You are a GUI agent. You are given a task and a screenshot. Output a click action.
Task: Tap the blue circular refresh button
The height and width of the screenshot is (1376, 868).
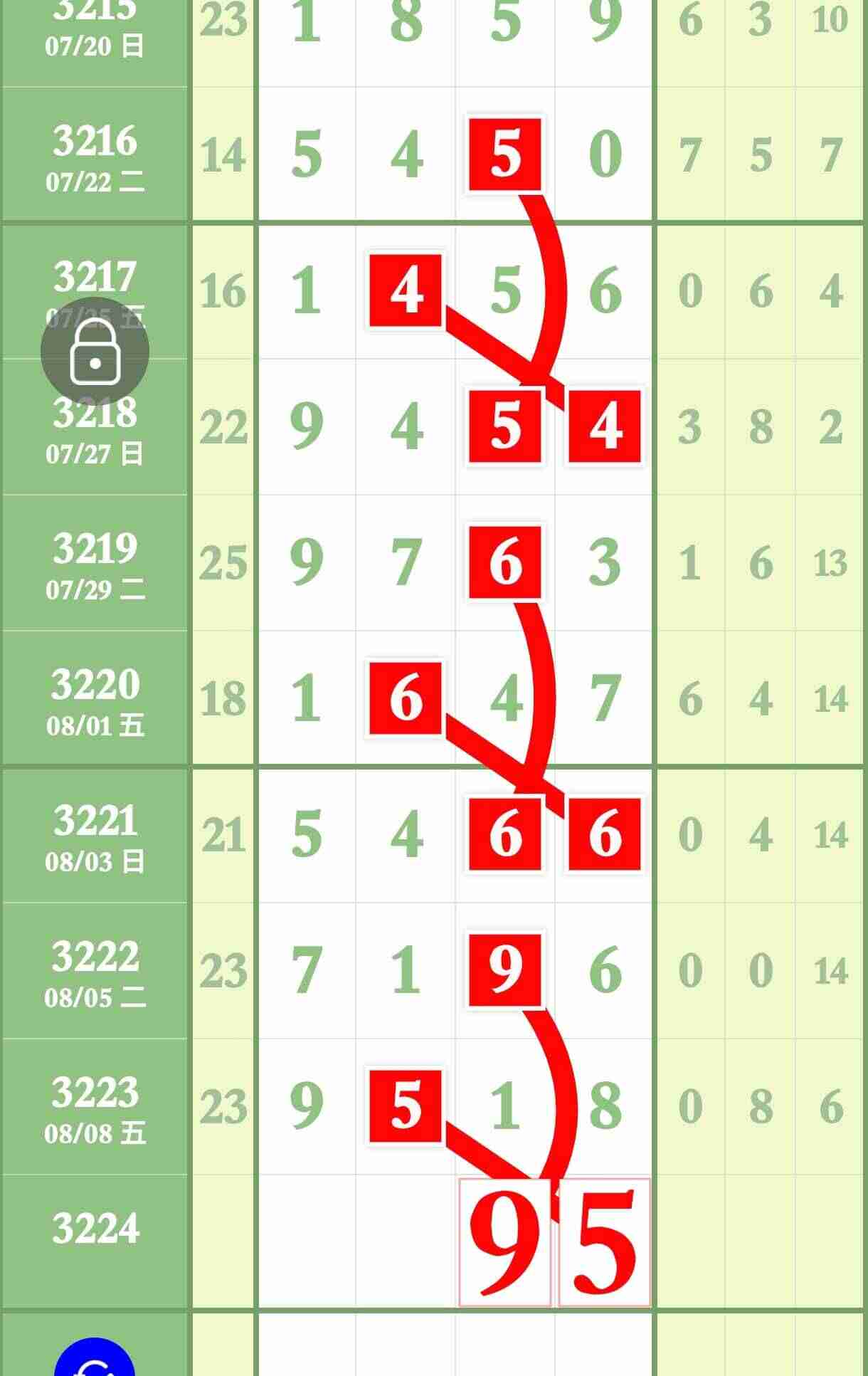pos(95,1361)
